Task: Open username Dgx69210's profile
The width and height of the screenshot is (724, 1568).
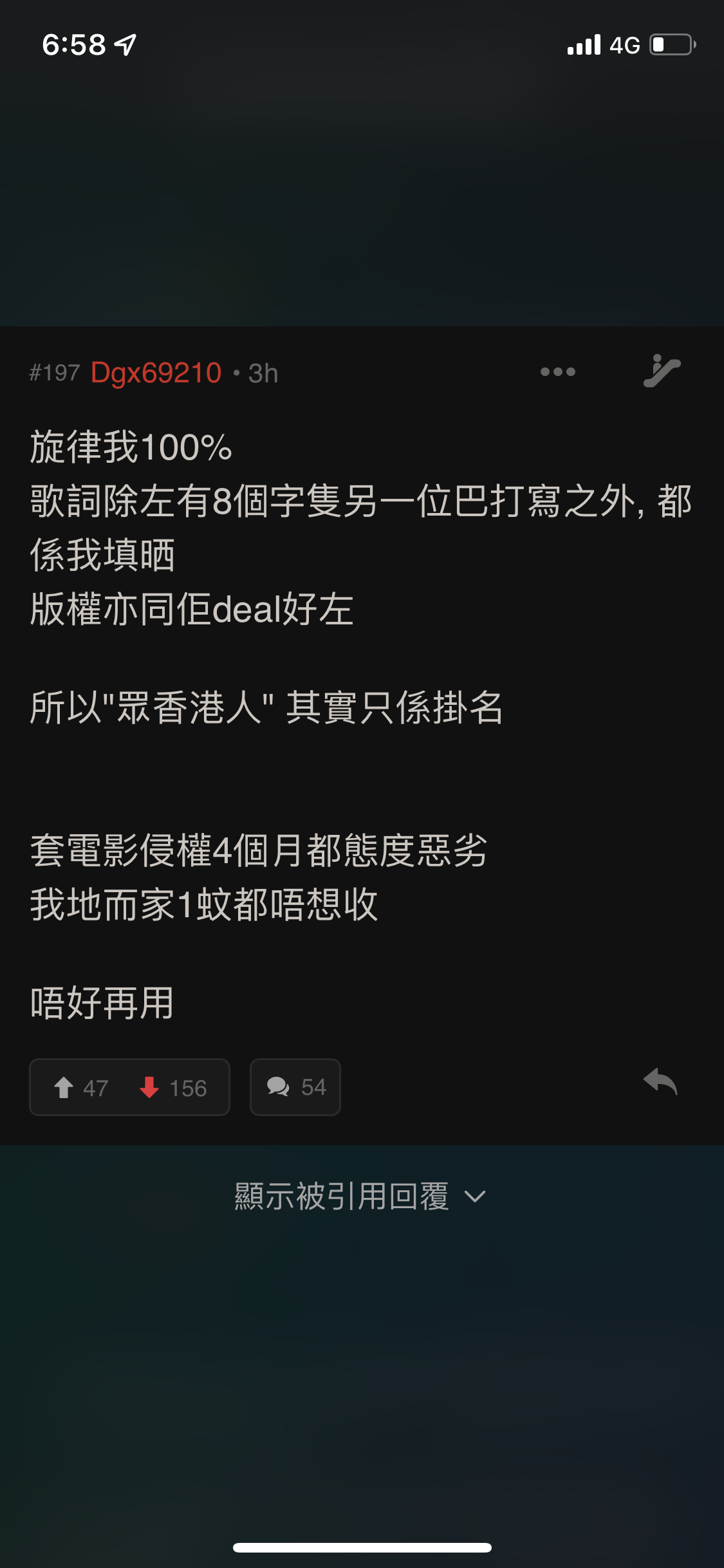Action: [x=156, y=373]
